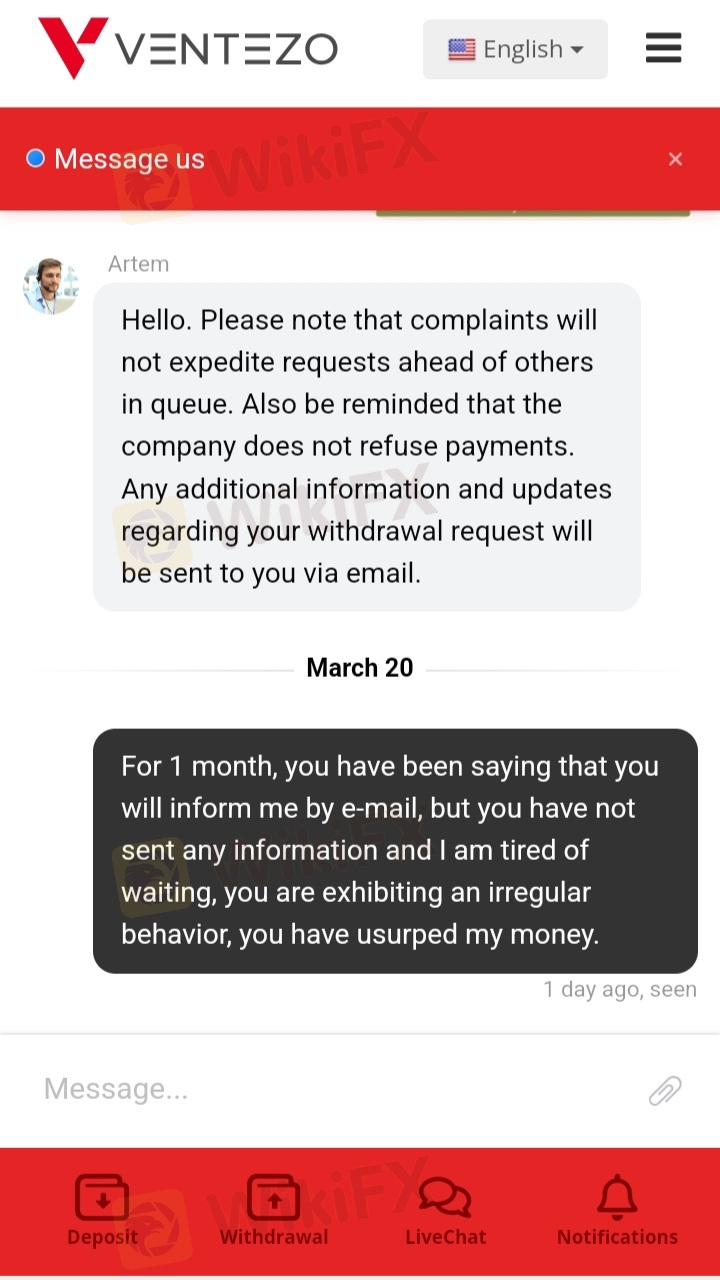
Task: Go to the Deposit section
Action: click(102, 1212)
